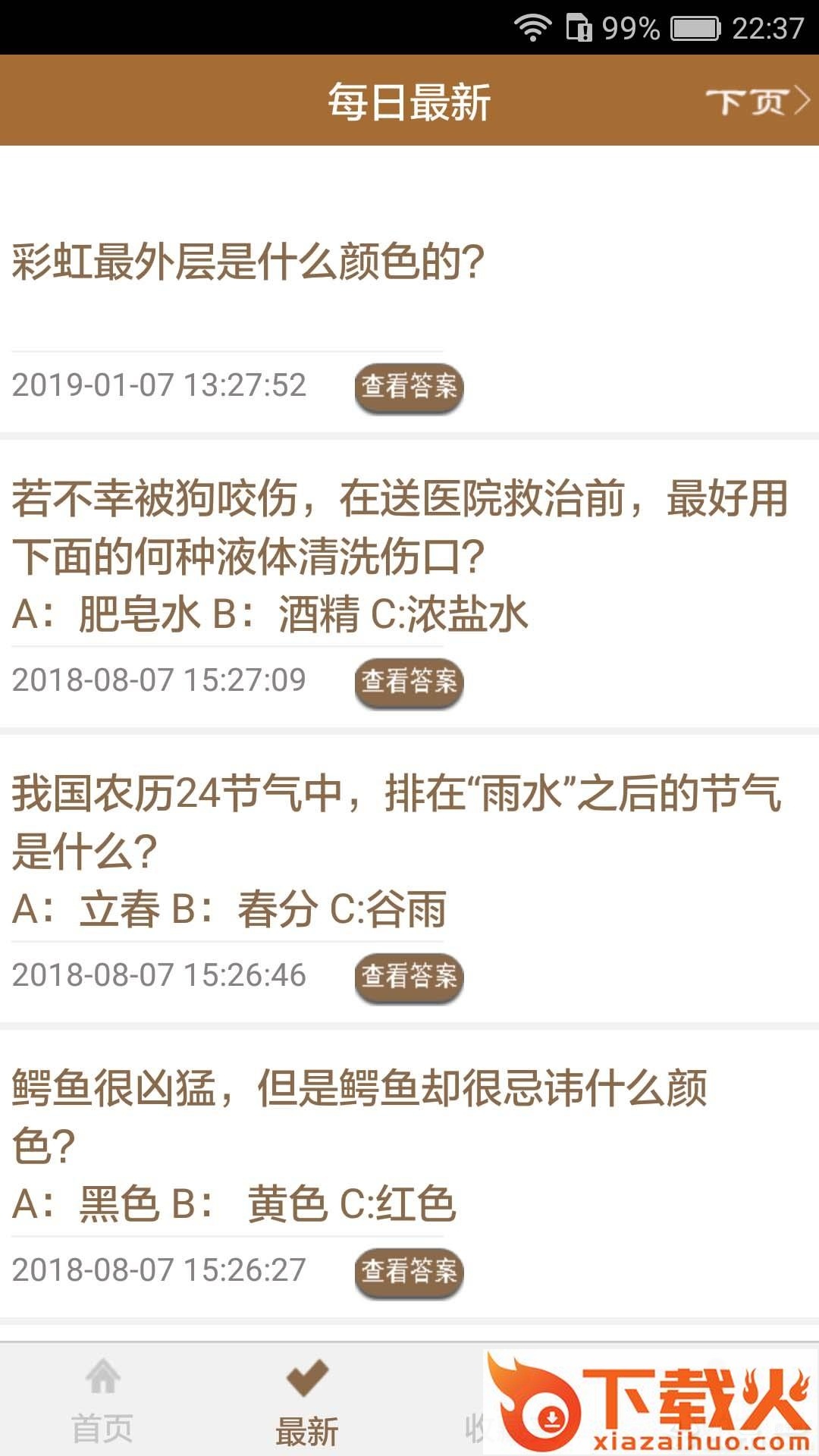Check the answer for the crocodile color question
Image resolution: width=819 pixels, height=1456 pixels.
[x=409, y=1272]
